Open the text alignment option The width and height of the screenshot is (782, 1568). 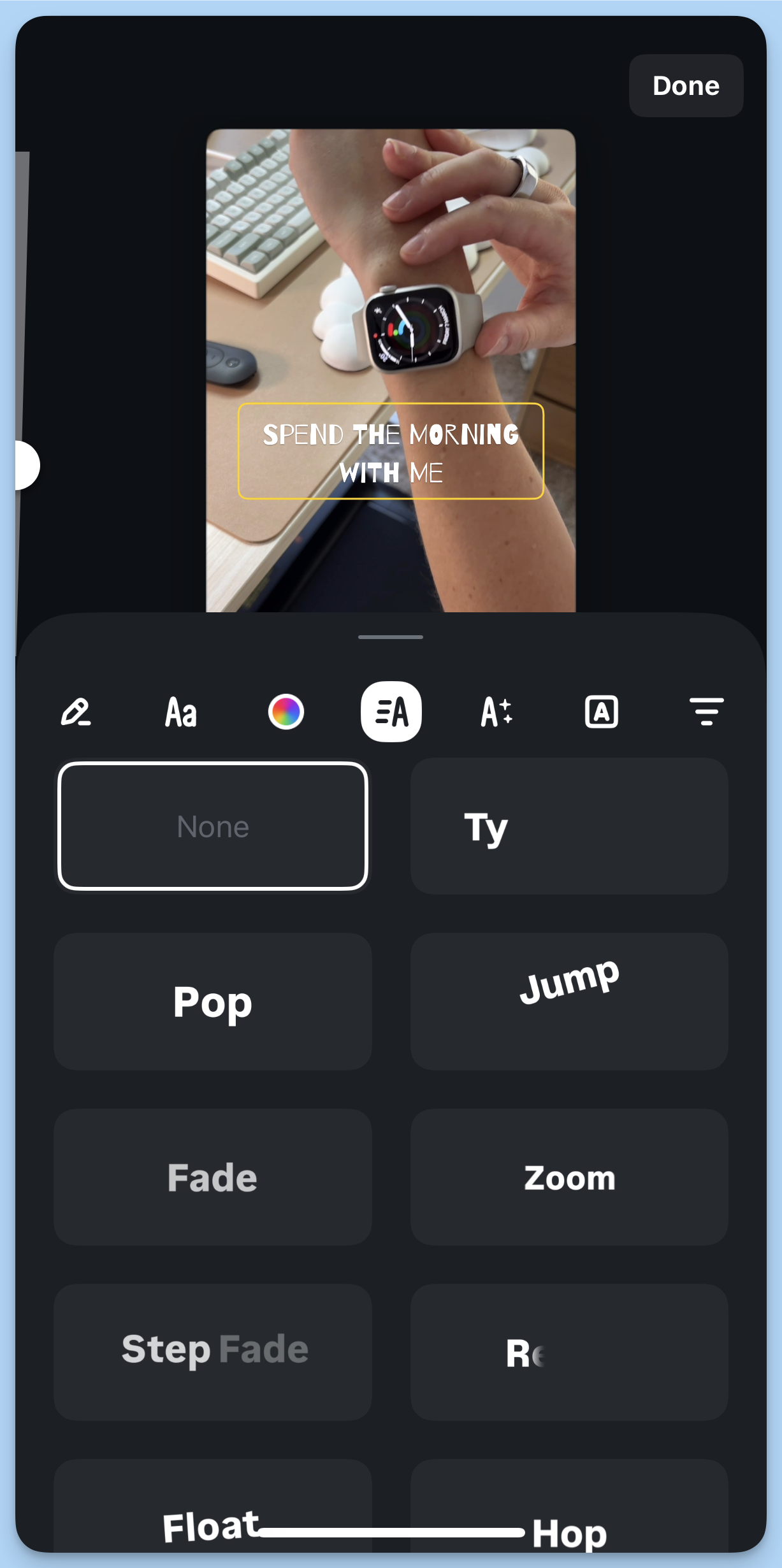tap(706, 712)
